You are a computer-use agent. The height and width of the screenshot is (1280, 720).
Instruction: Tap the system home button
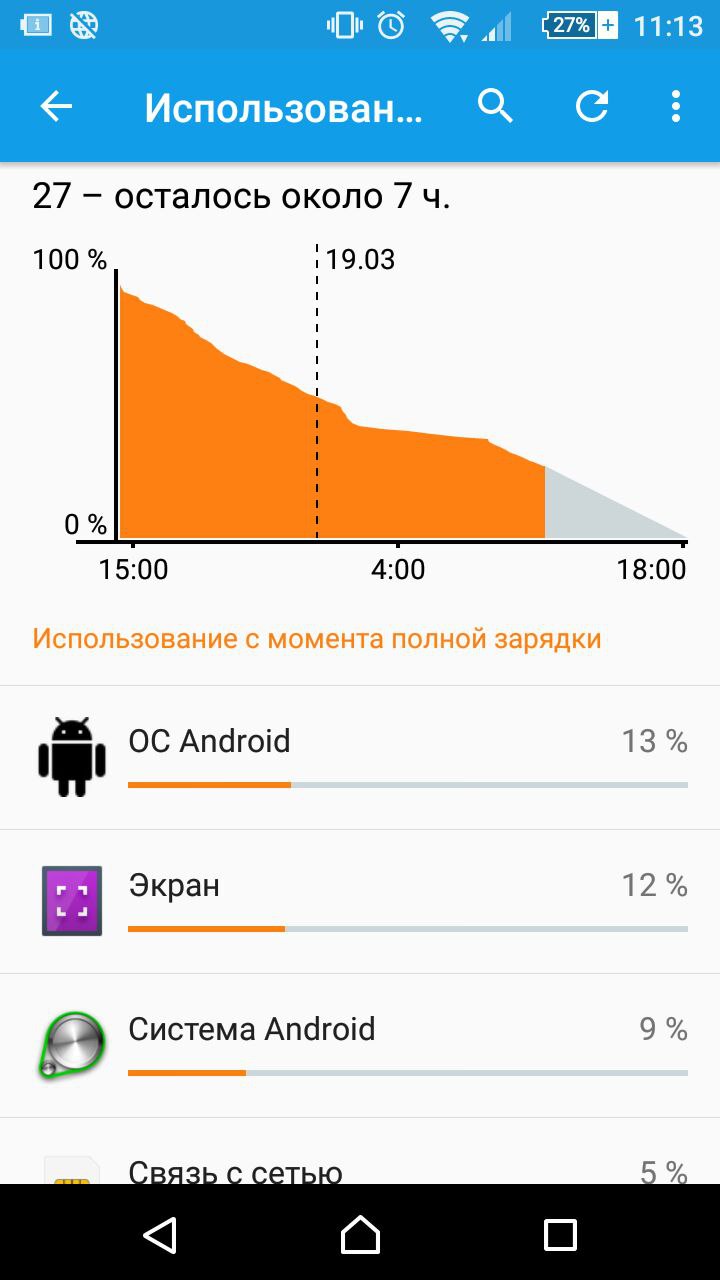(360, 1234)
